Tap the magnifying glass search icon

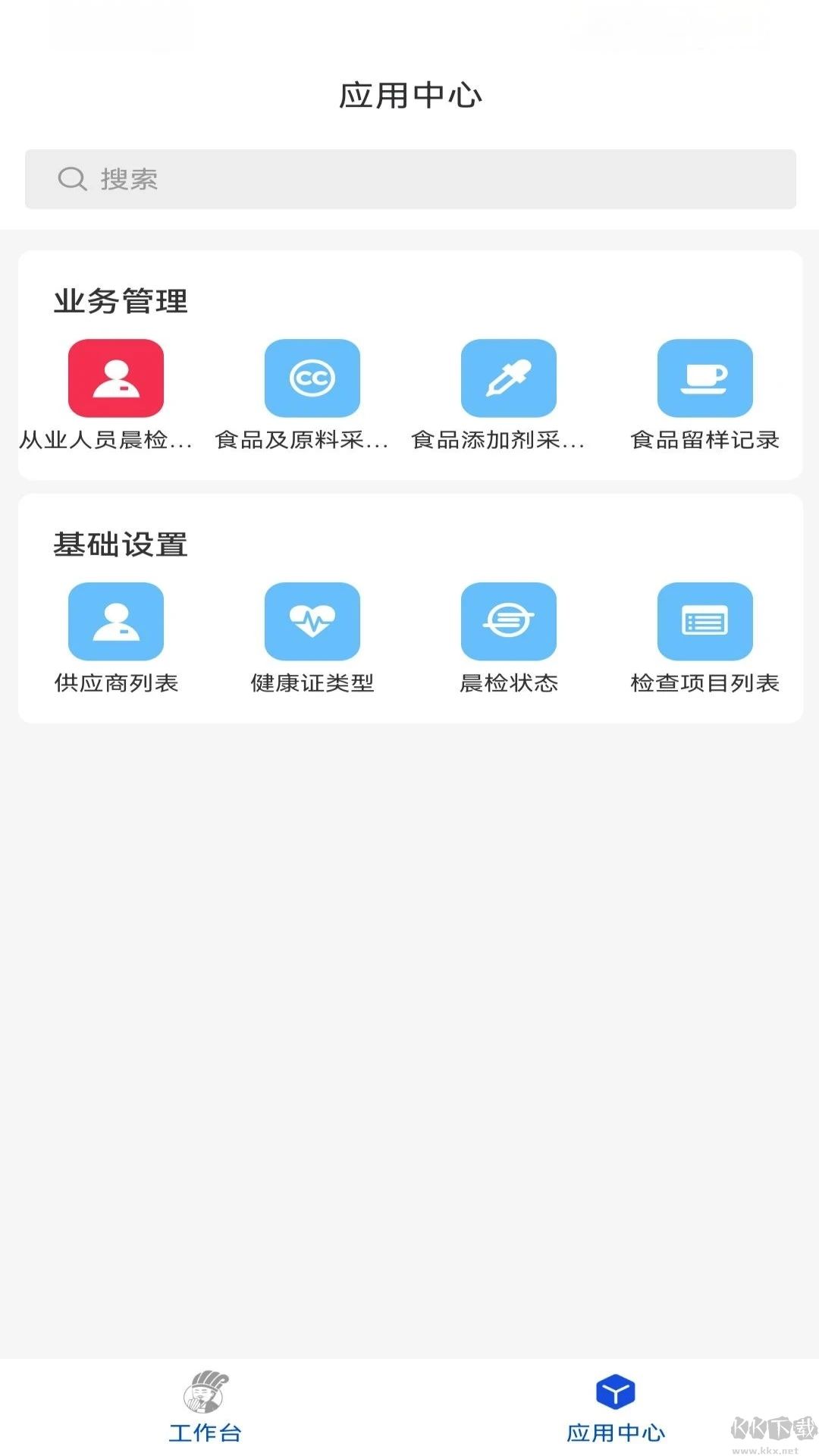point(72,179)
